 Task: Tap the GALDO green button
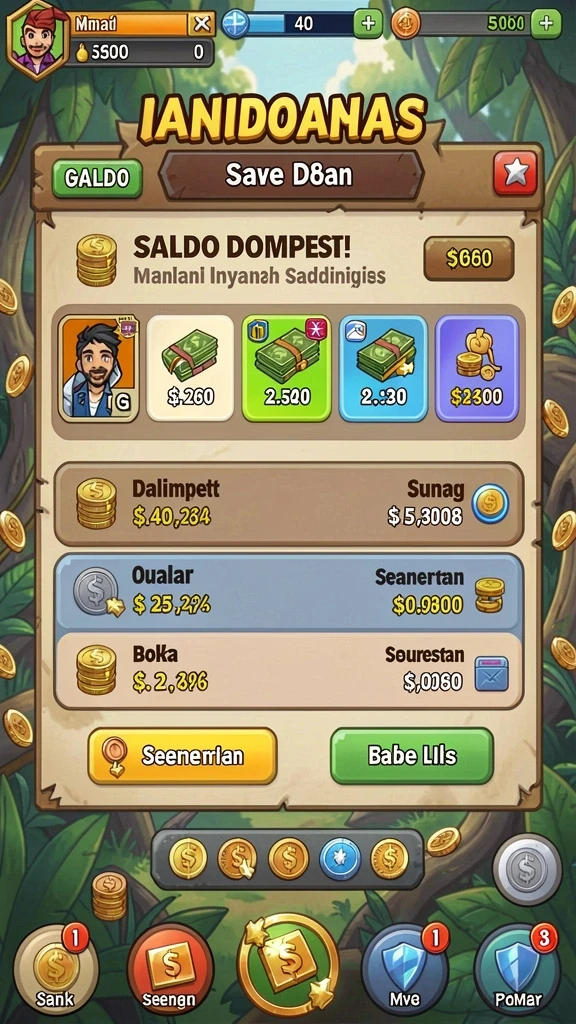pos(97,178)
